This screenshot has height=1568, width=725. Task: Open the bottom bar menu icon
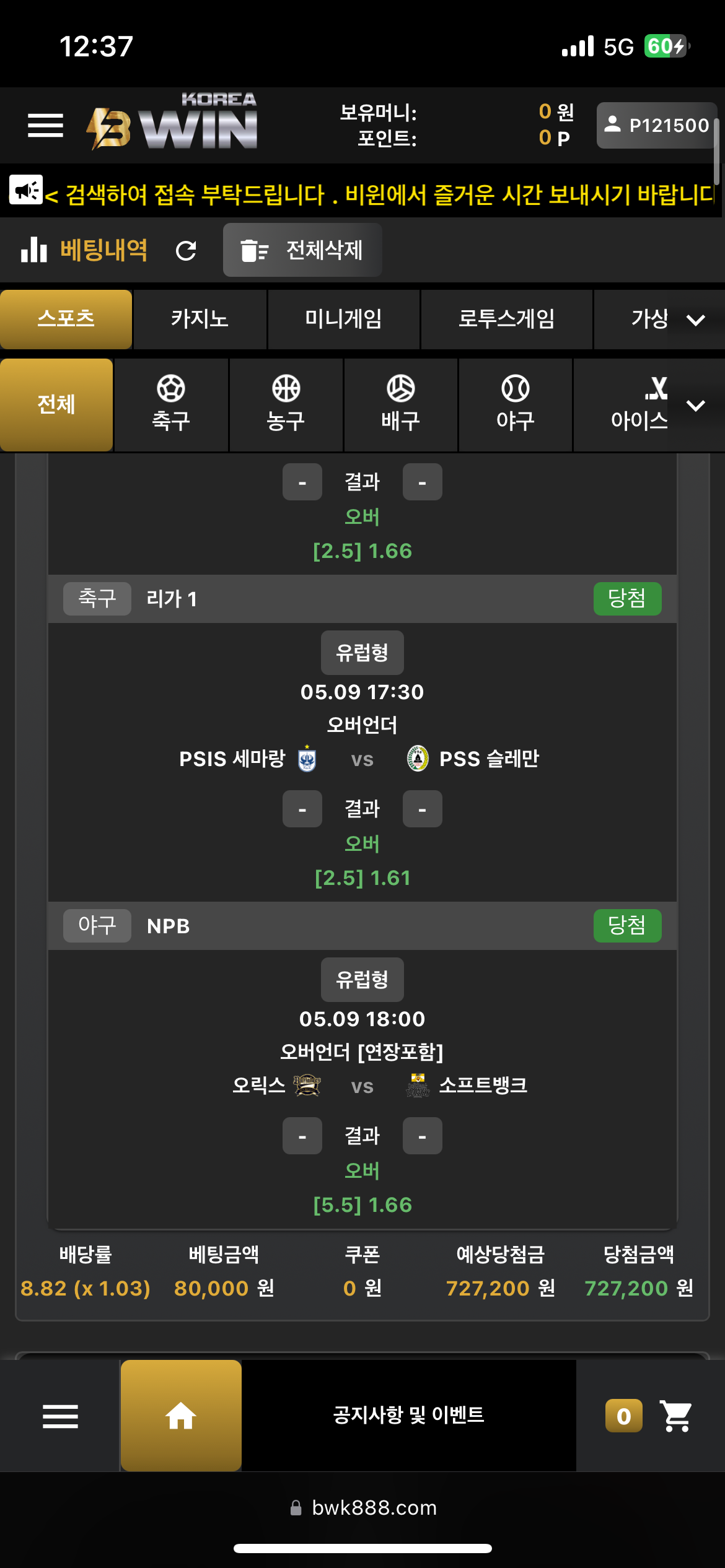click(x=60, y=1416)
